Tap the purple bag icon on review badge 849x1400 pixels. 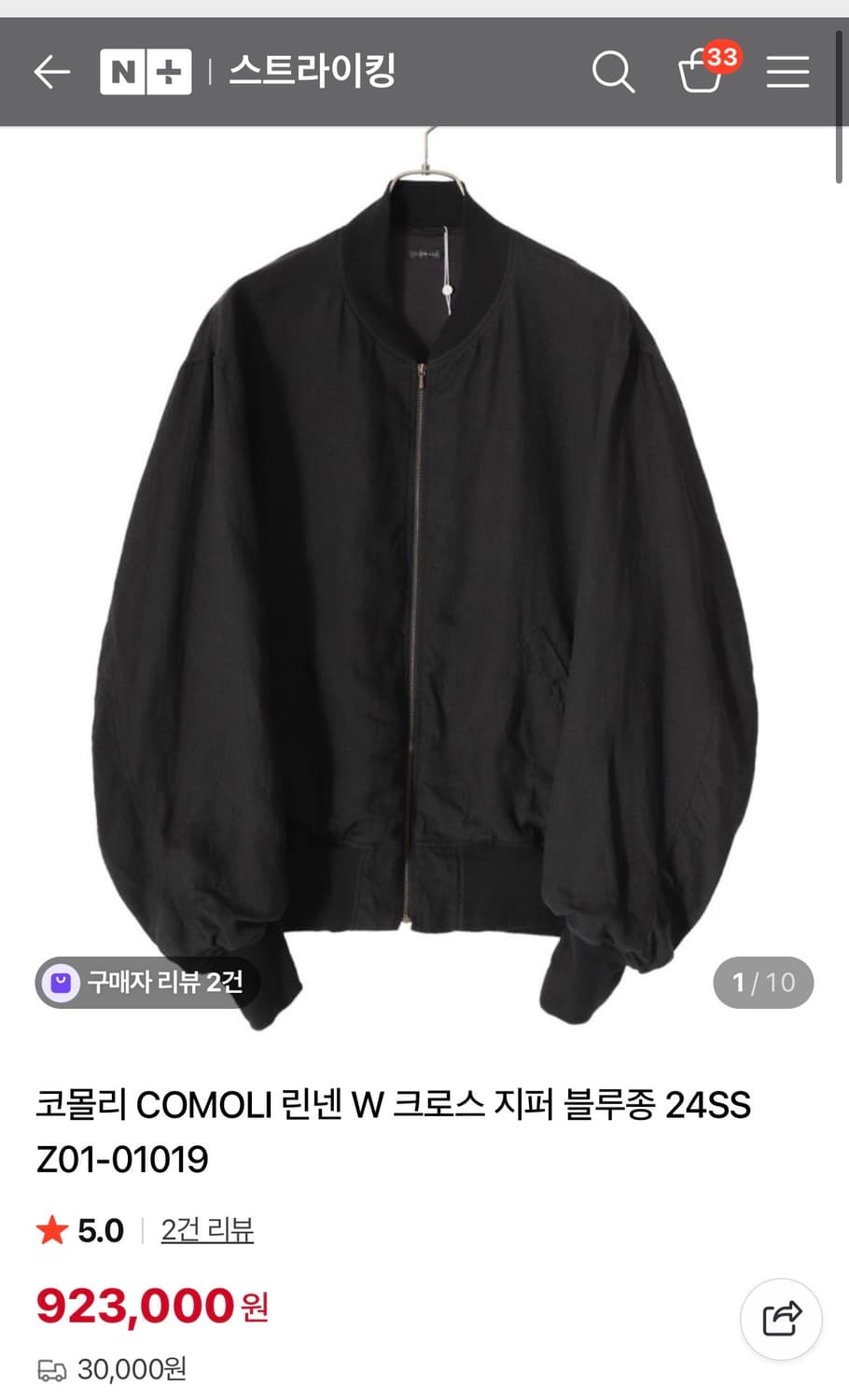(x=62, y=981)
